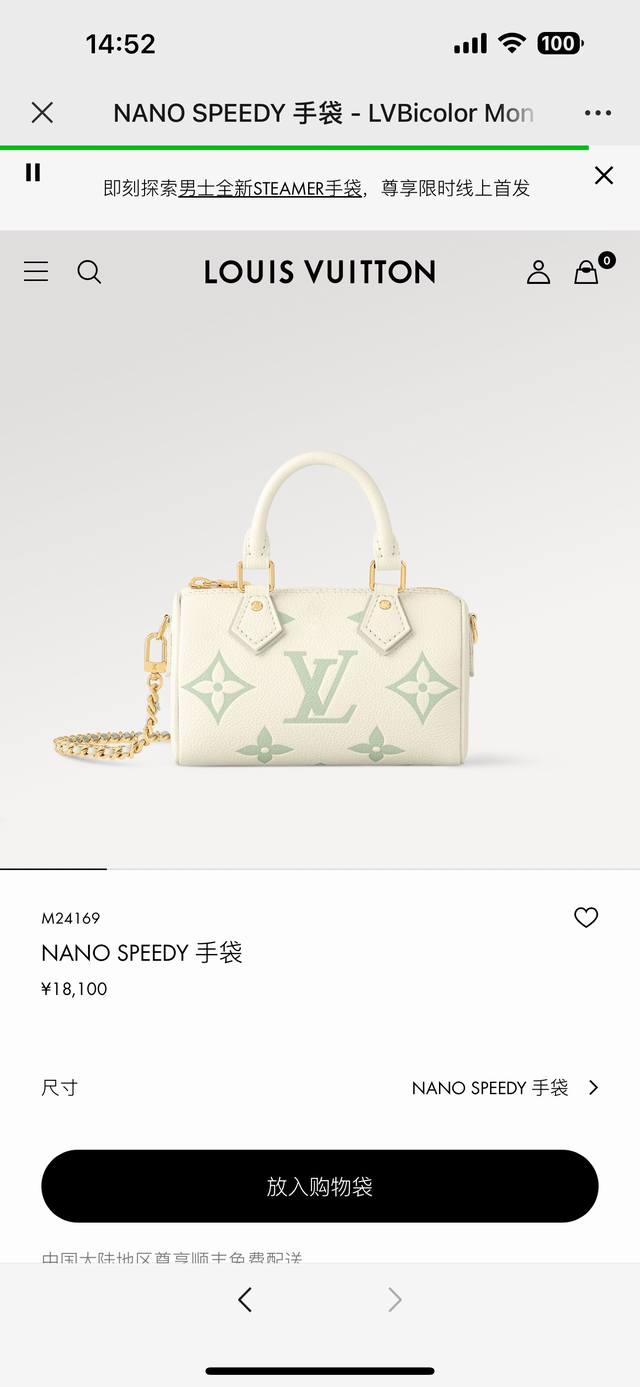This screenshot has height=1387, width=640.
Task: Open the hamburger navigation menu
Action: click(36, 272)
